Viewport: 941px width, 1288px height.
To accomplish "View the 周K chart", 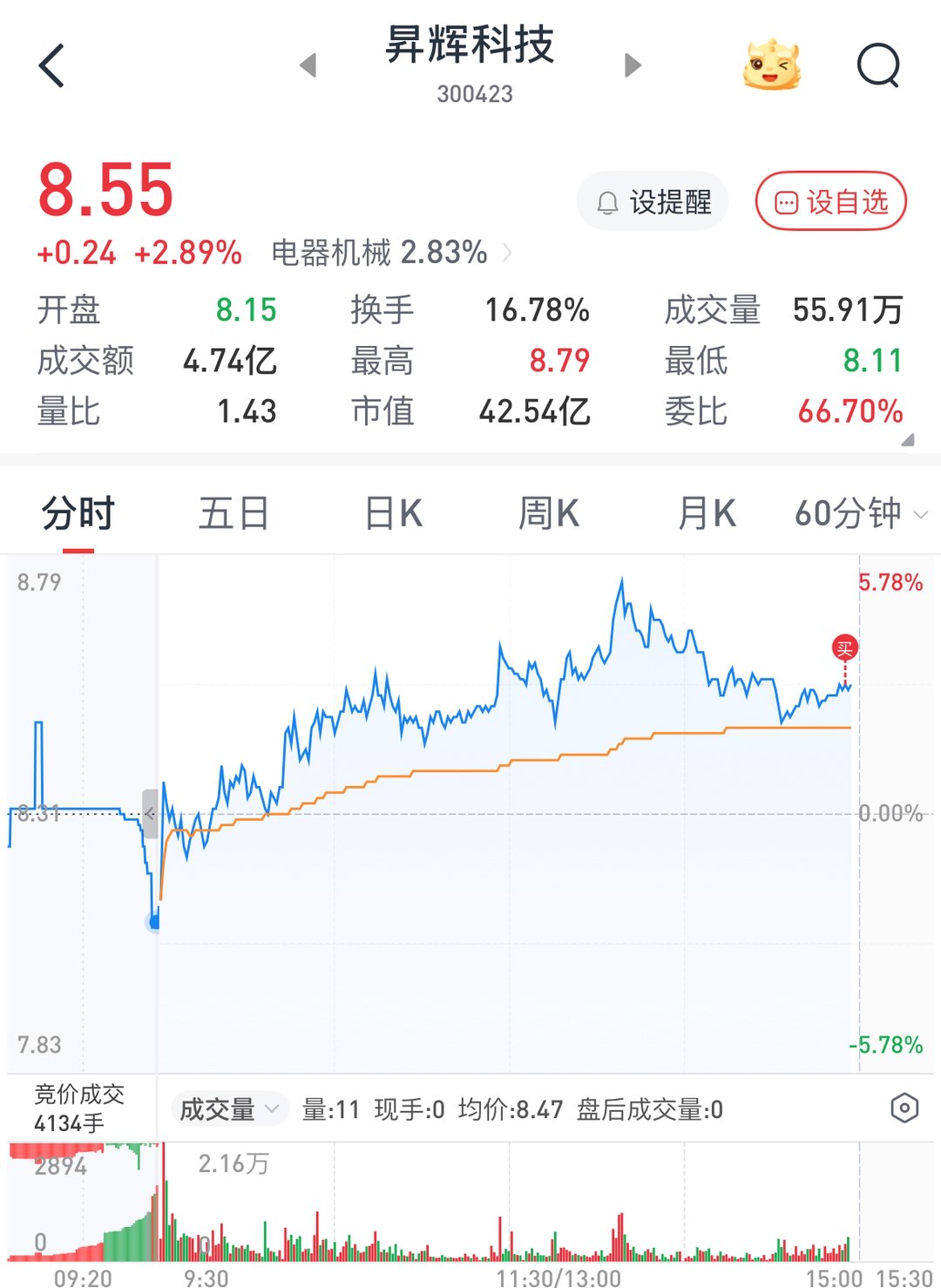I will tap(549, 513).
